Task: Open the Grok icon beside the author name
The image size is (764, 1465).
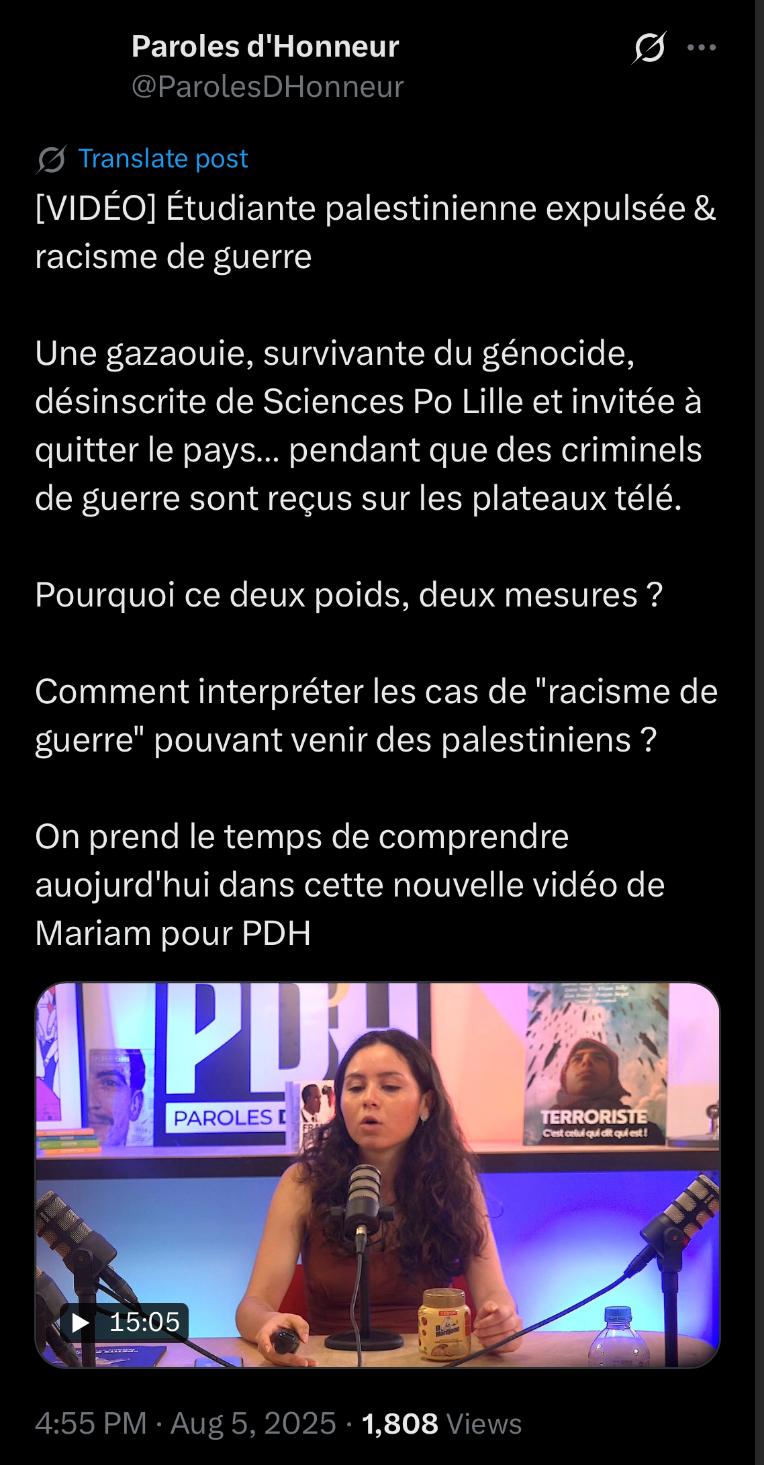Action: [x=649, y=48]
